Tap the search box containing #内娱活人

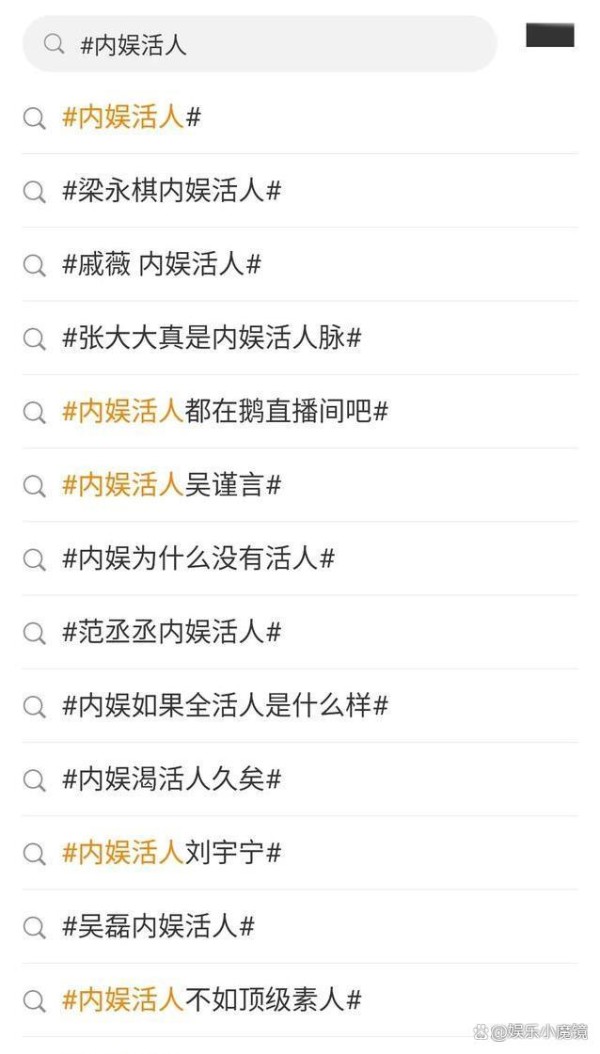tap(259, 44)
